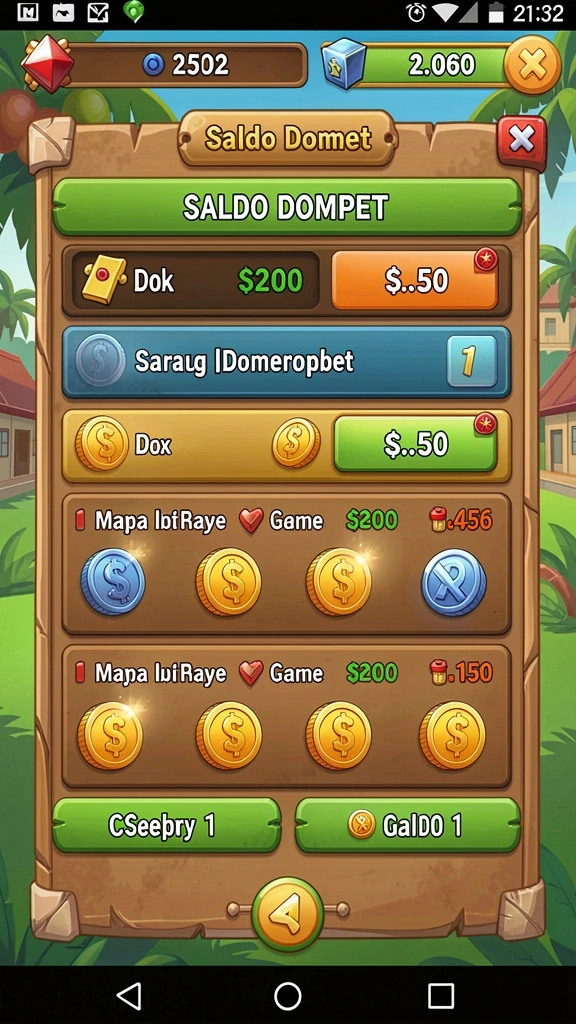Tap the CSeebry 1 button
Screen dimensions: 576x1024
167,825
